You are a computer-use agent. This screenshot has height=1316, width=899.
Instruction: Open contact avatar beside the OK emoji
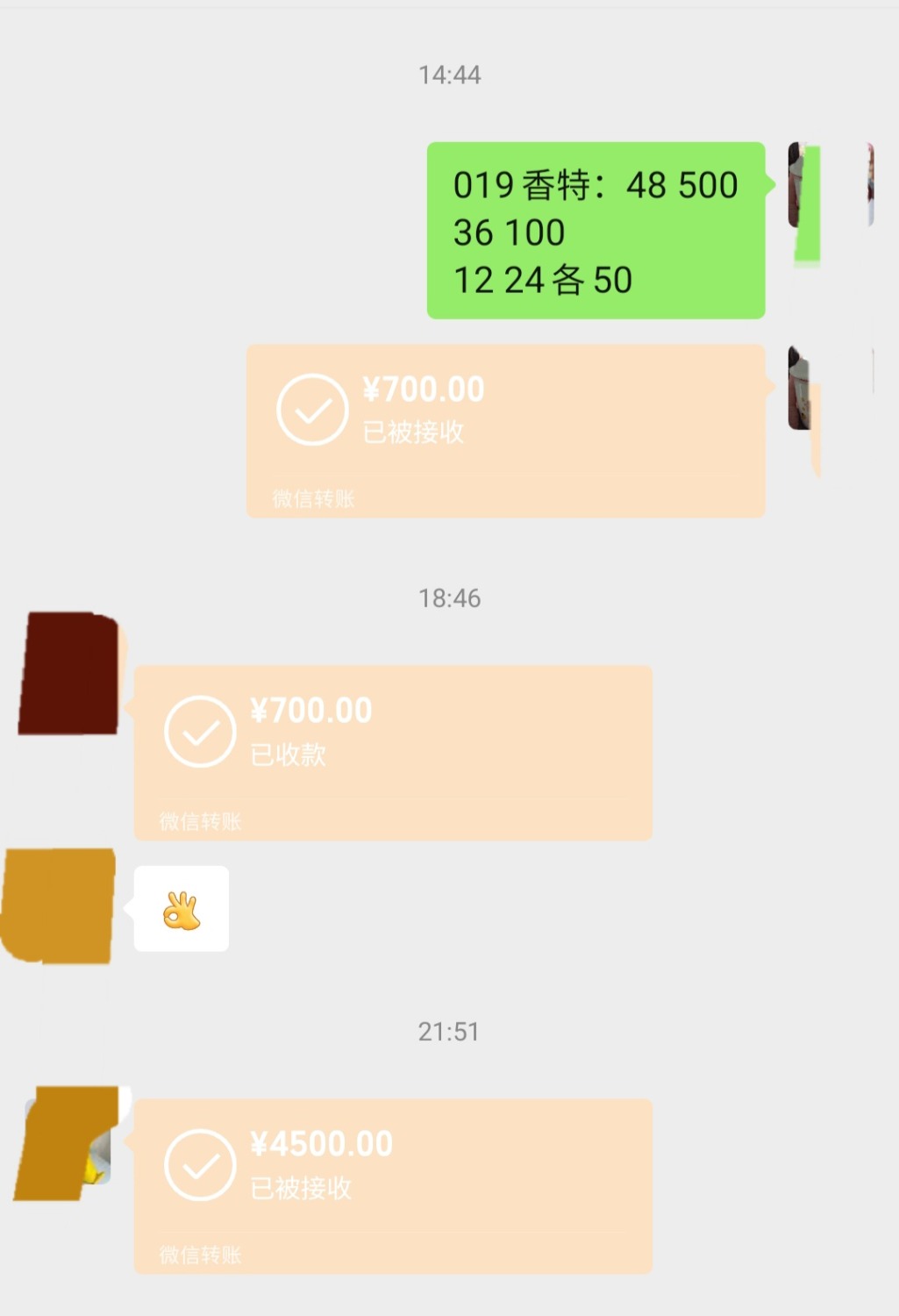[60, 905]
